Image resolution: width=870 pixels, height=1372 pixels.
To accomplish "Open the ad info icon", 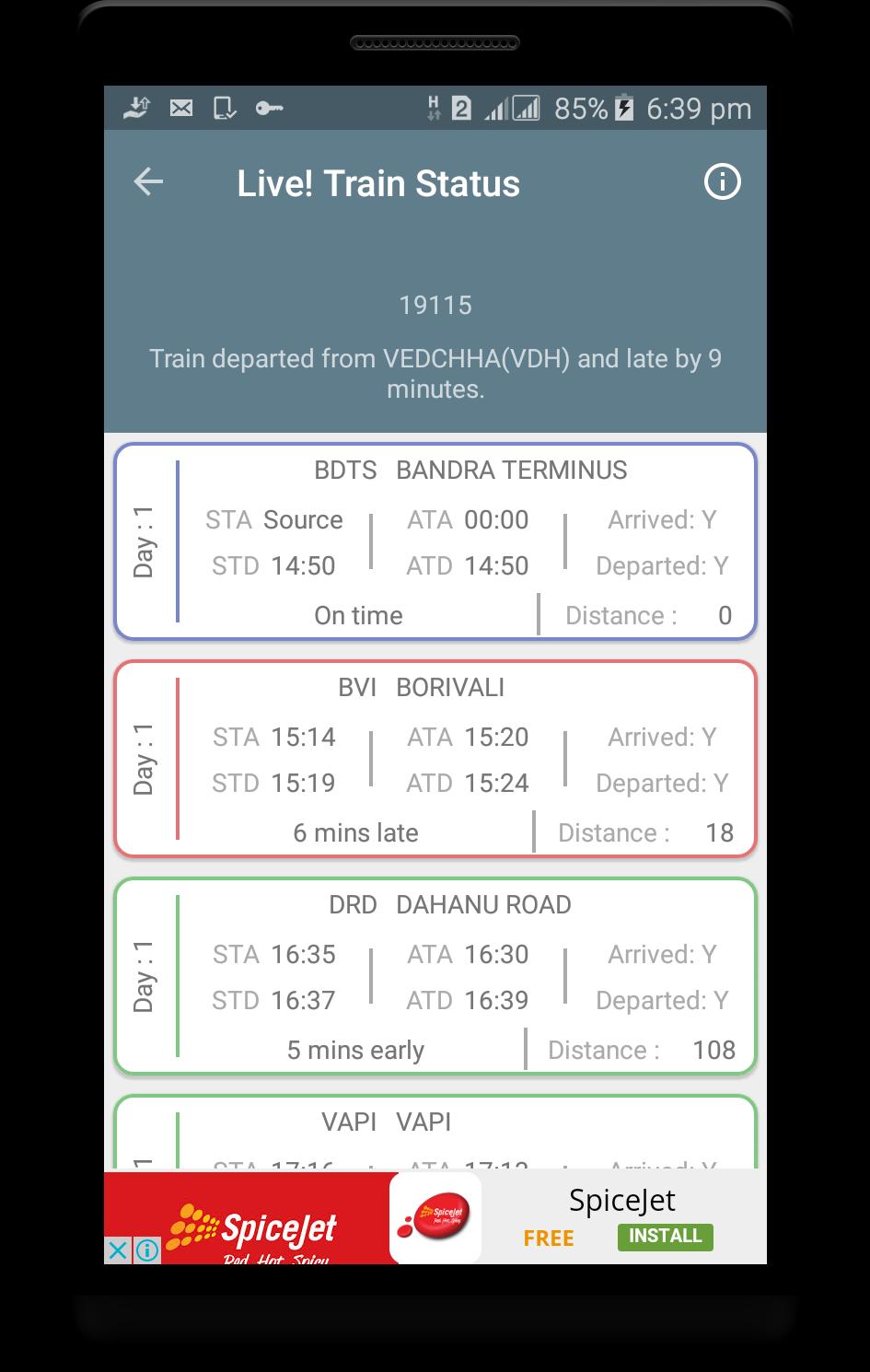I will (x=147, y=1250).
